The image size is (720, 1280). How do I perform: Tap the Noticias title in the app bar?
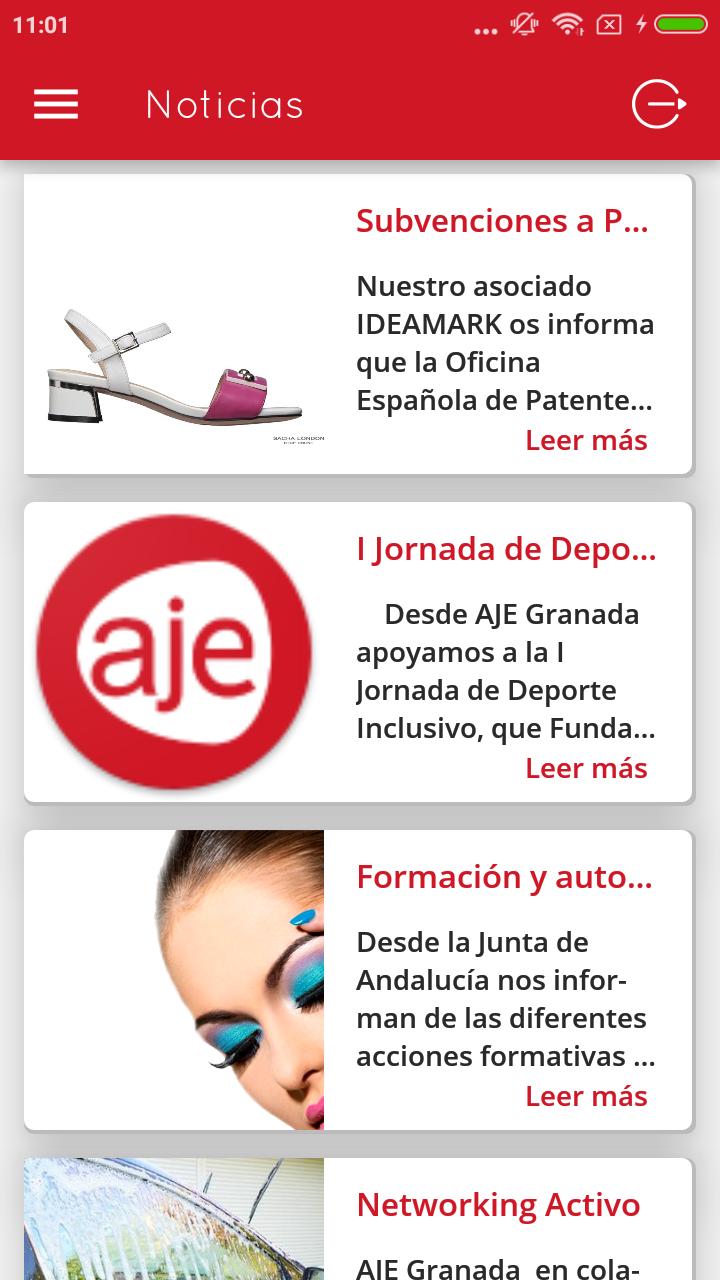point(224,104)
